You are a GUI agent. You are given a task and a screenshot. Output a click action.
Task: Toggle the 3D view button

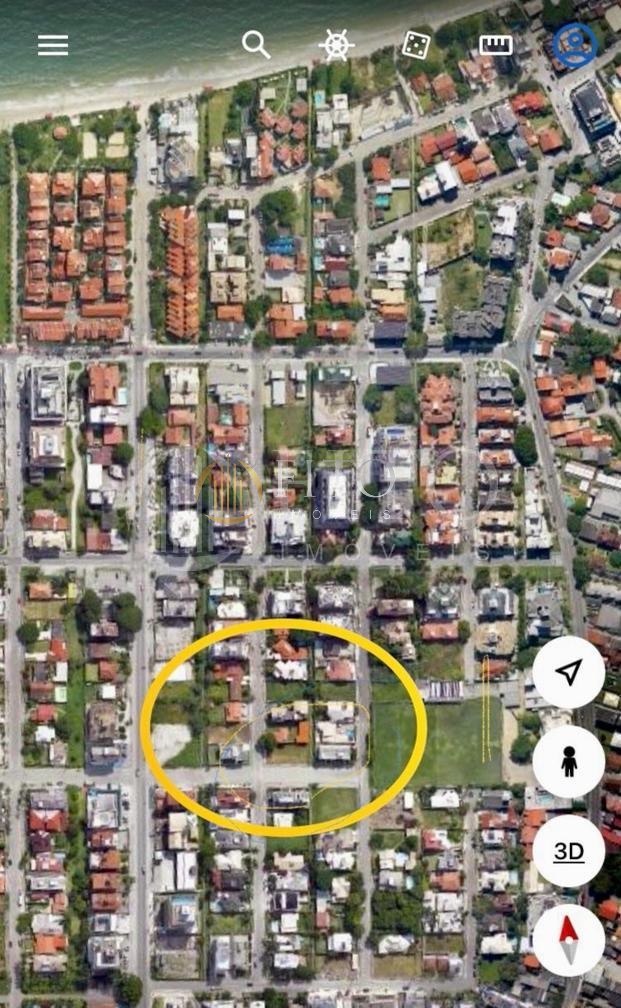coord(568,851)
